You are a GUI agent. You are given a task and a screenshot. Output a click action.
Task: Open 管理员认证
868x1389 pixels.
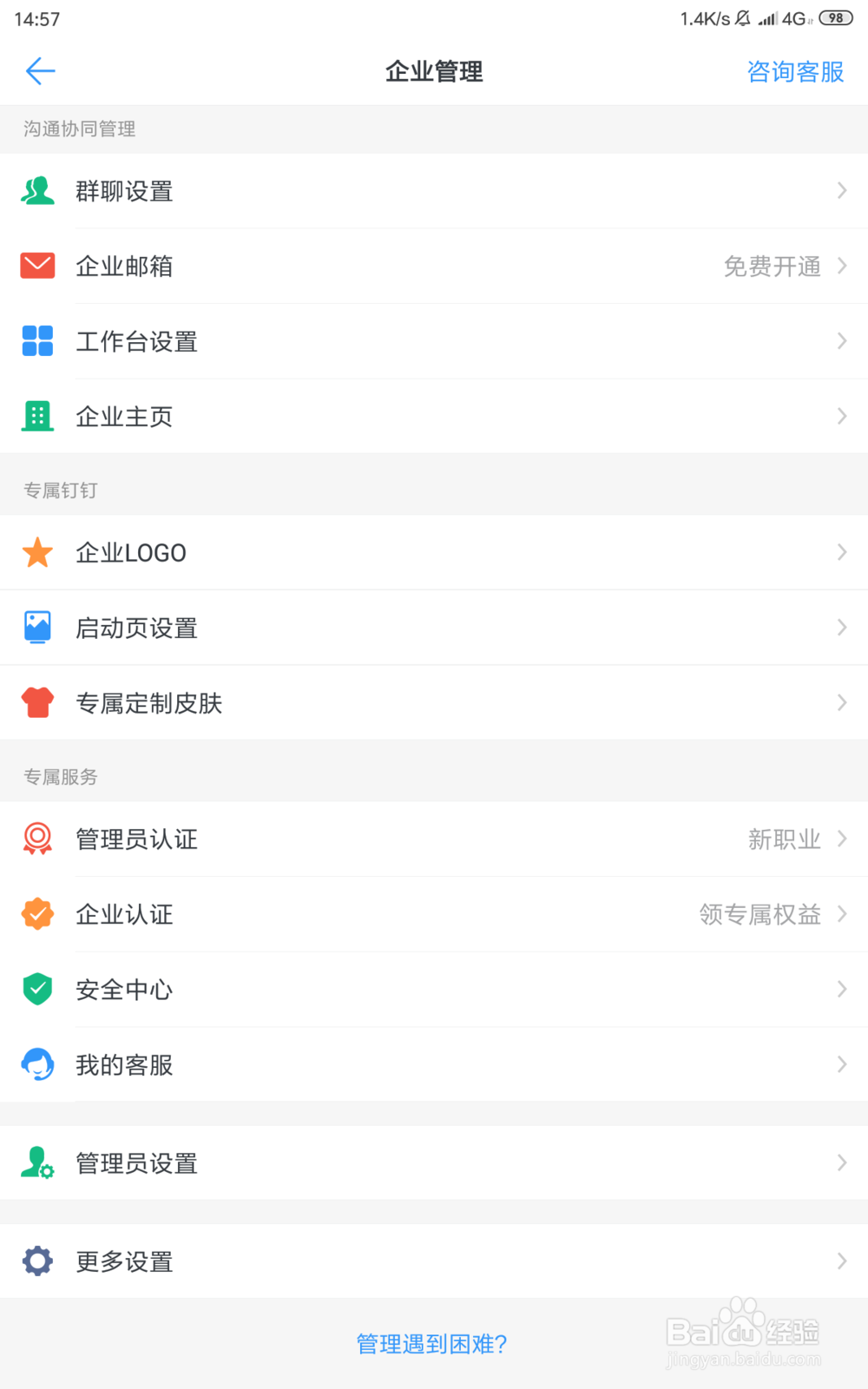click(434, 839)
